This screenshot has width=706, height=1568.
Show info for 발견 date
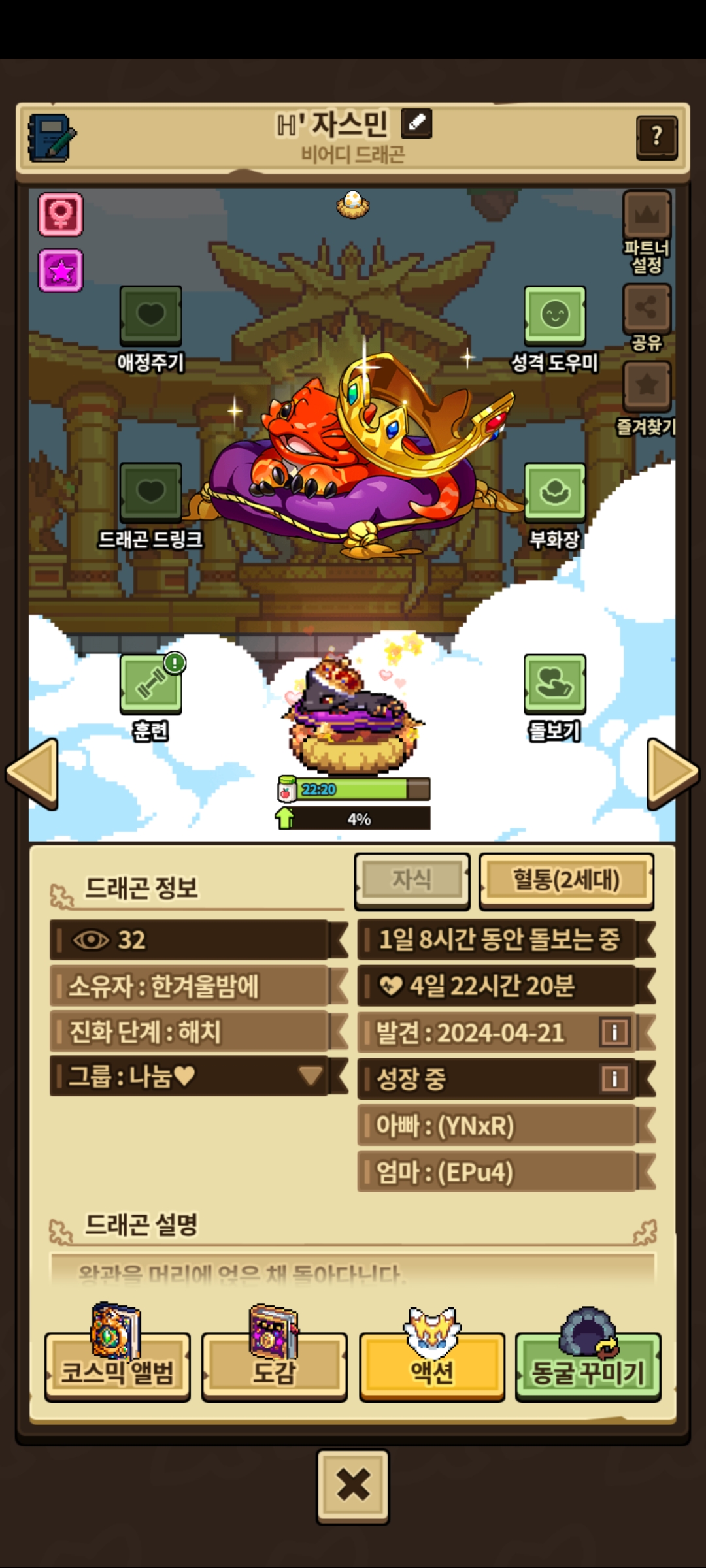point(614,1032)
